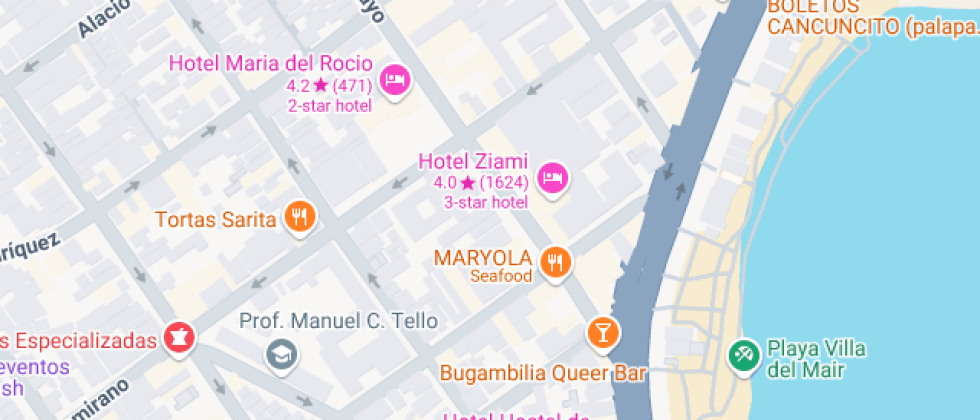Screen dimensions: 980x420
Task: Tap the Especializadas pharmacy marker
Action: tap(180, 337)
